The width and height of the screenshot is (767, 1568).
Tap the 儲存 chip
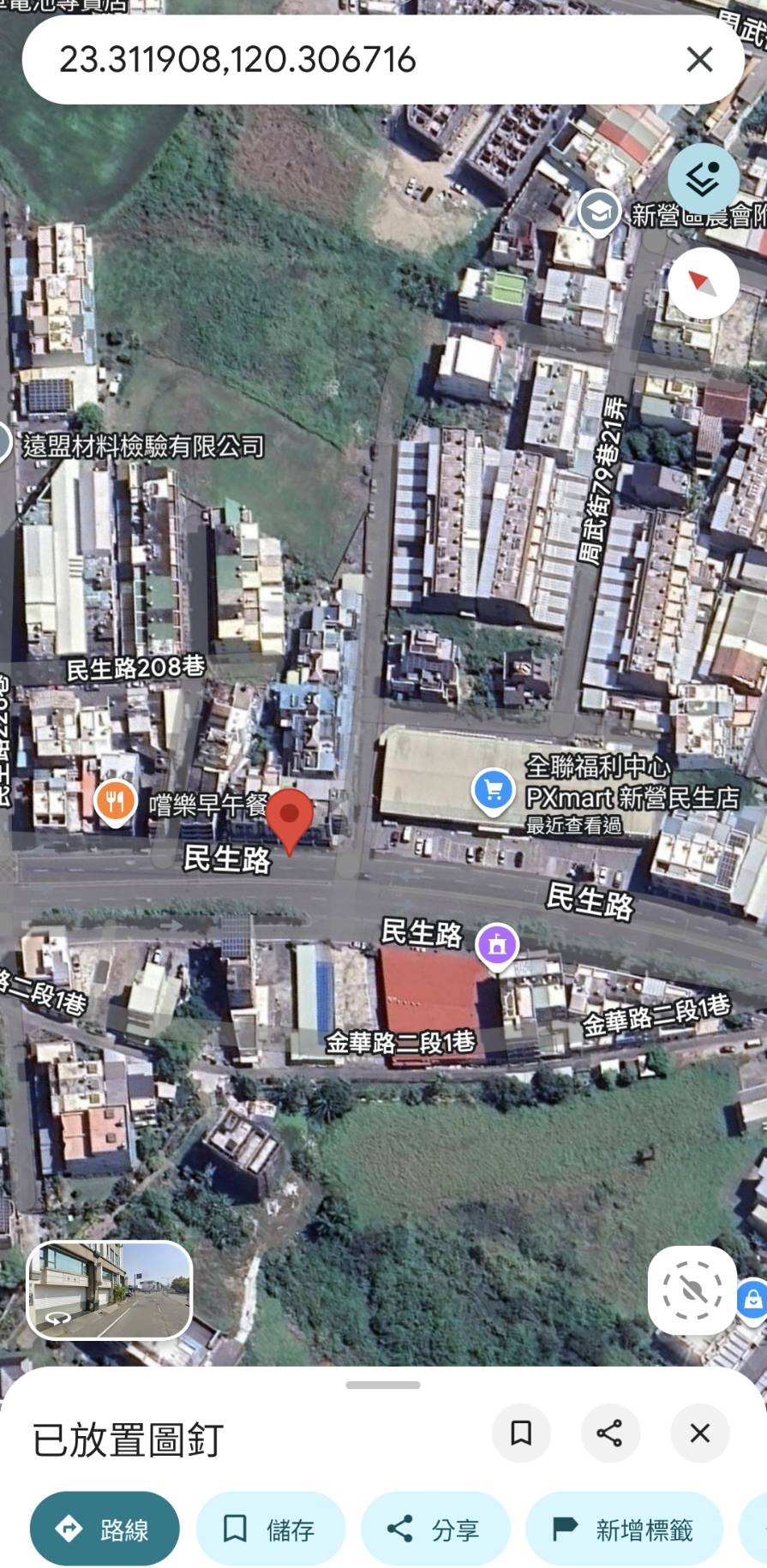(271, 1529)
